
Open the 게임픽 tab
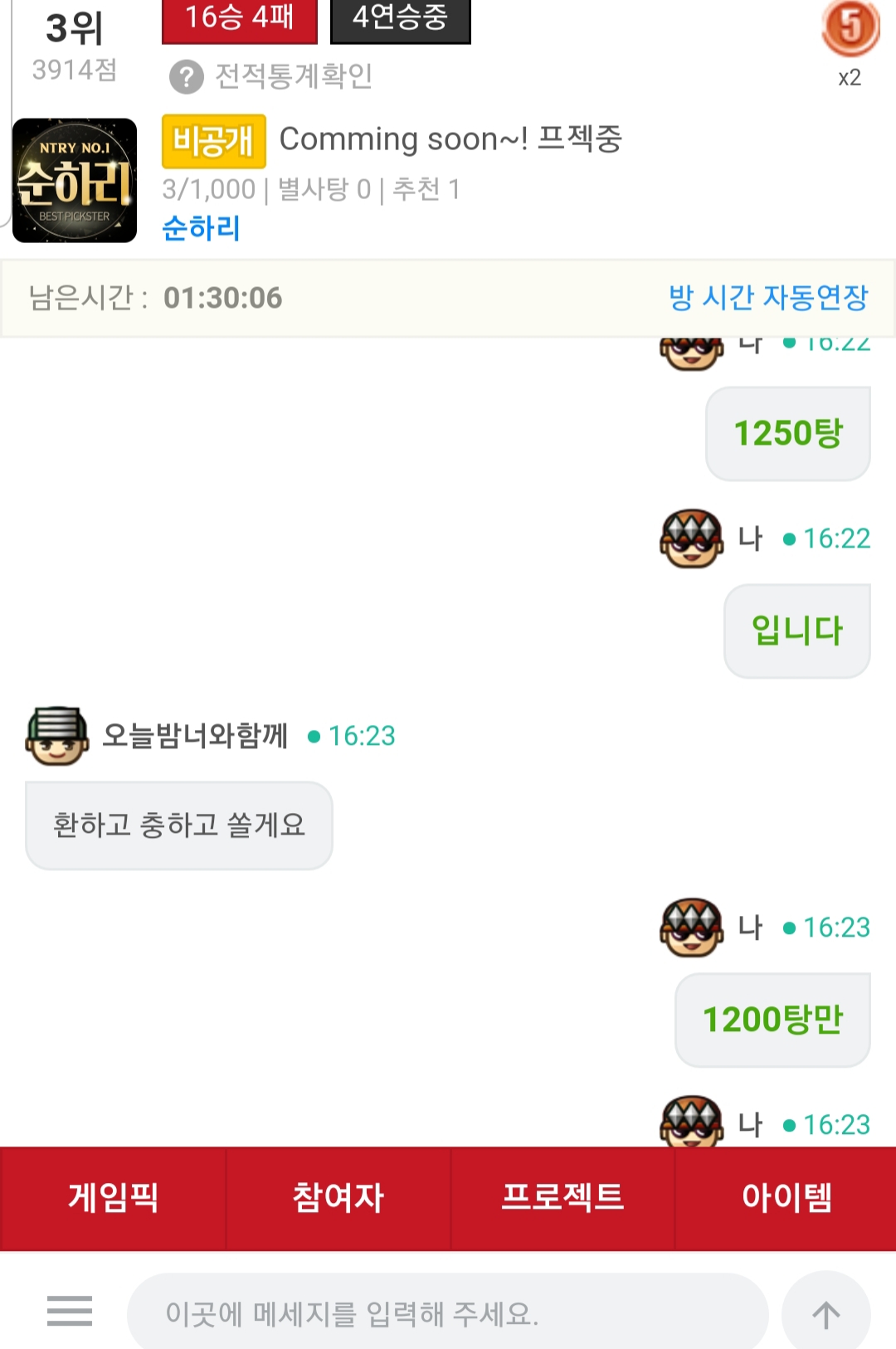113,1197
